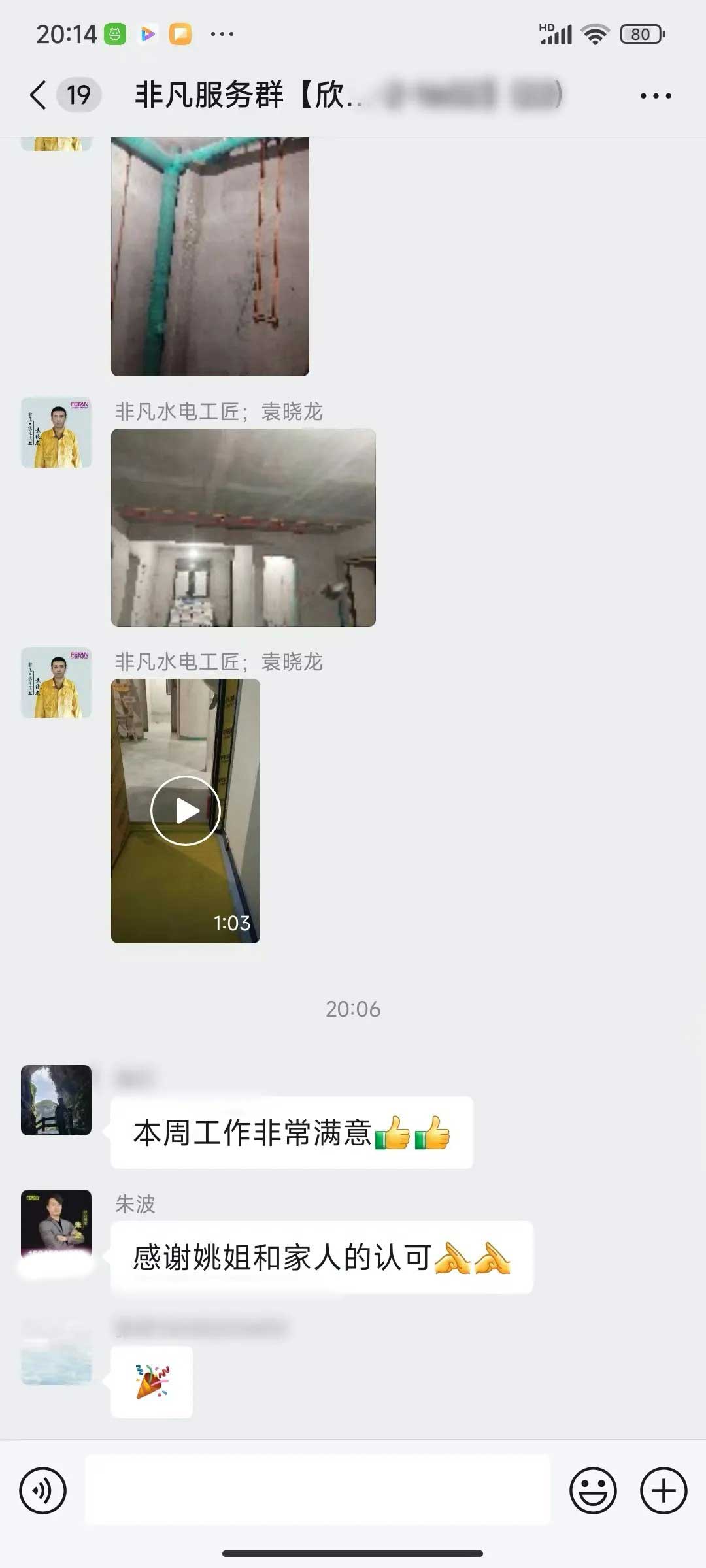The image size is (706, 1568).
Task: Go back to the chat list
Action: click(x=39, y=95)
